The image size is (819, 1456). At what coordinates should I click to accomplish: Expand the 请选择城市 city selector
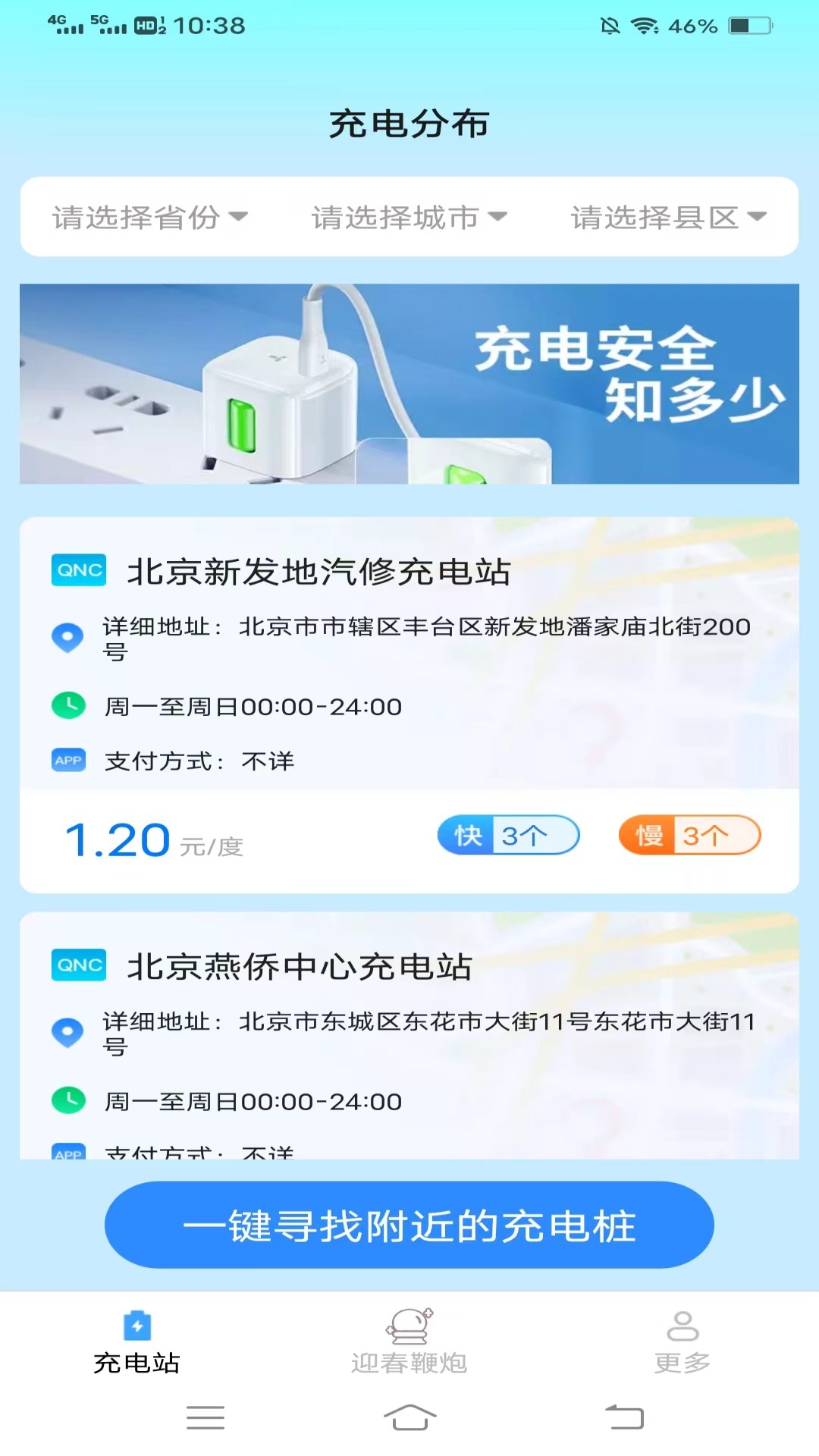tap(409, 218)
